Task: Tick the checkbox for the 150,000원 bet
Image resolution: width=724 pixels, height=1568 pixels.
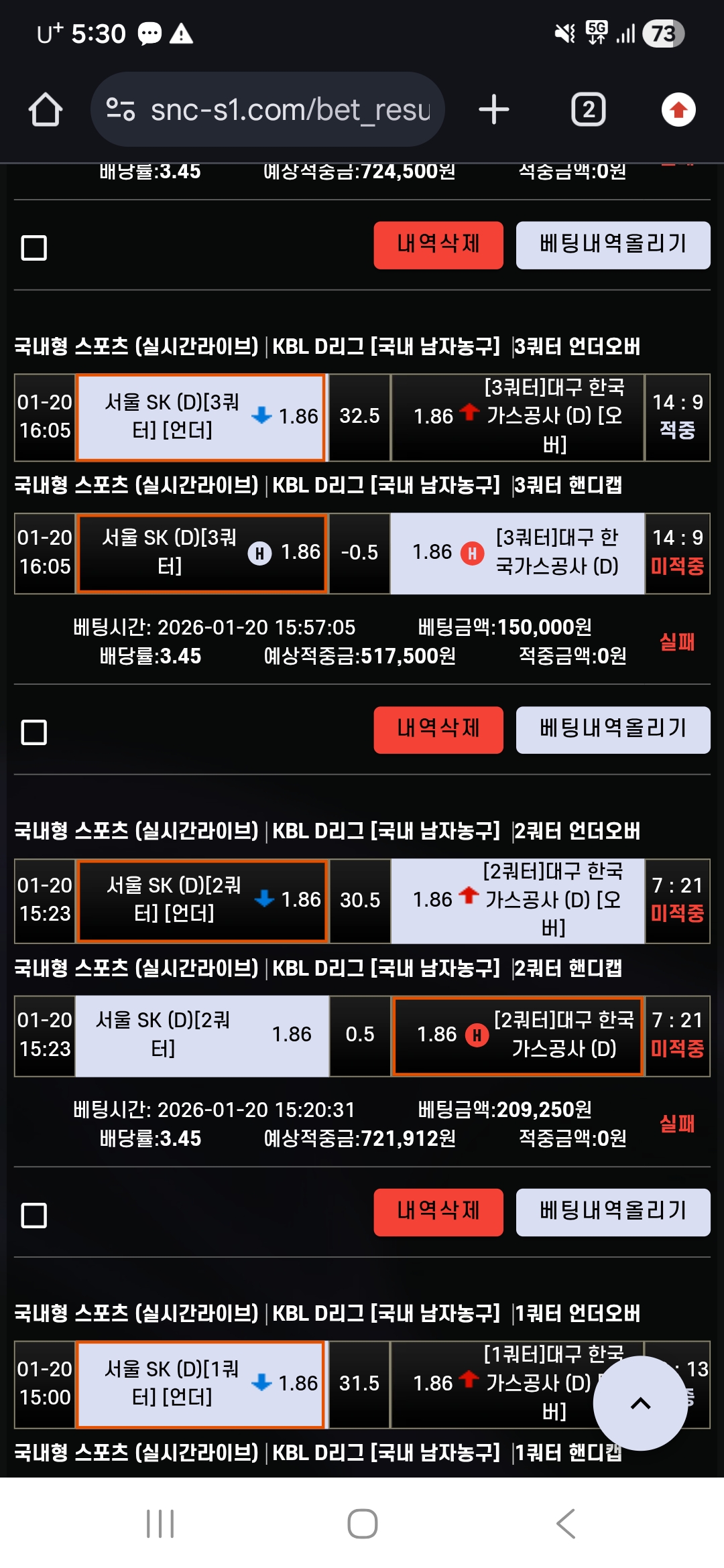Action: click(x=34, y=732)
